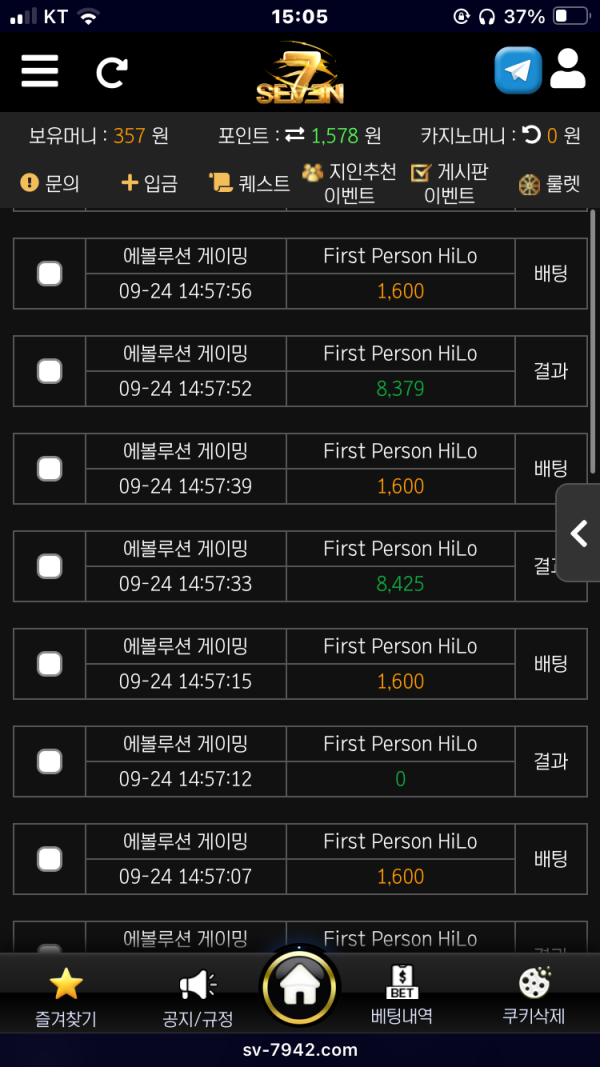The height and width of the screenshot is (1067, 600).
Task: Mark the checkbox for the 14:57:12 entry
Action: 49,761
